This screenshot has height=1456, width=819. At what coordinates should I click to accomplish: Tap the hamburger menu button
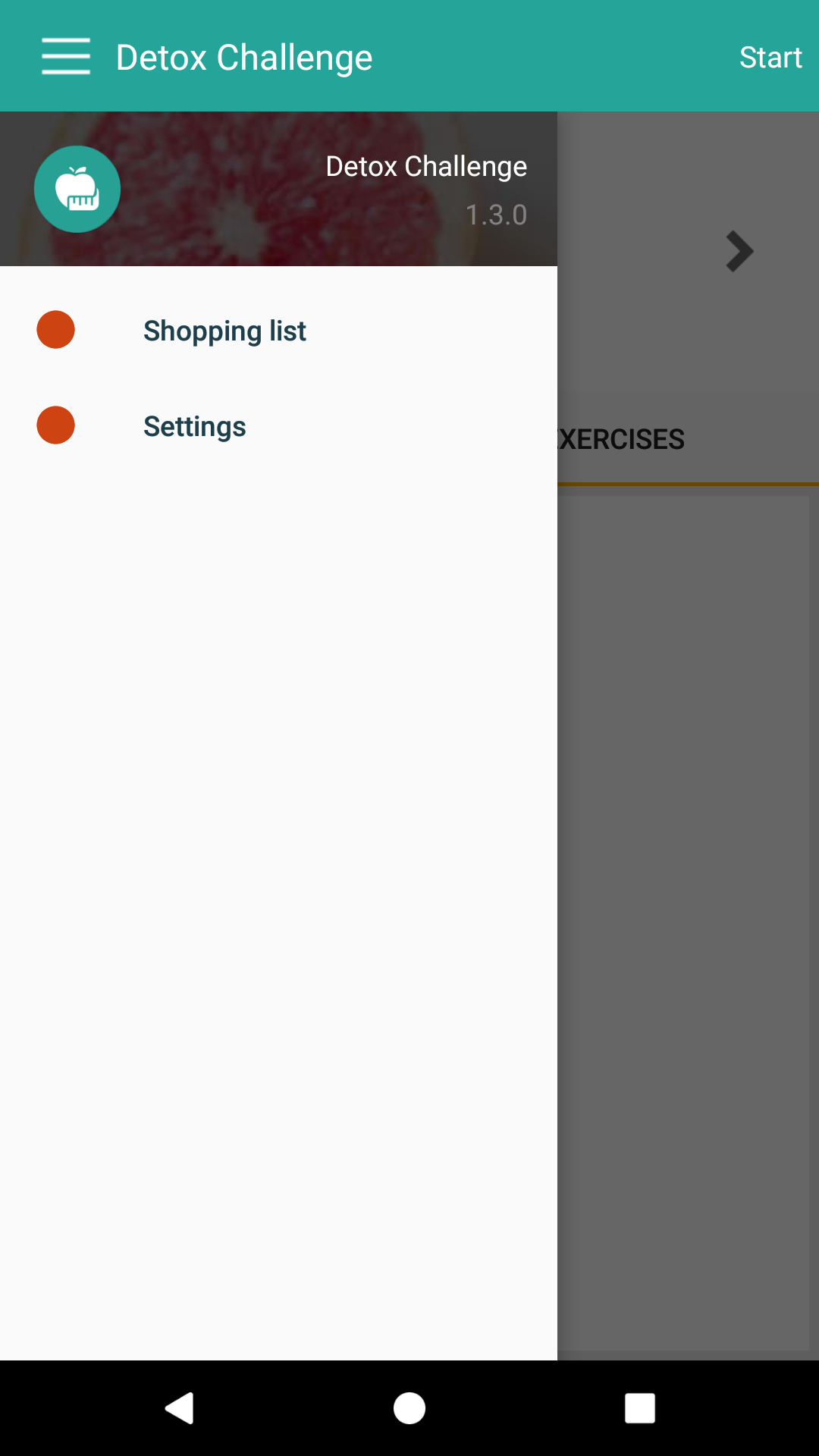[66, 57]
